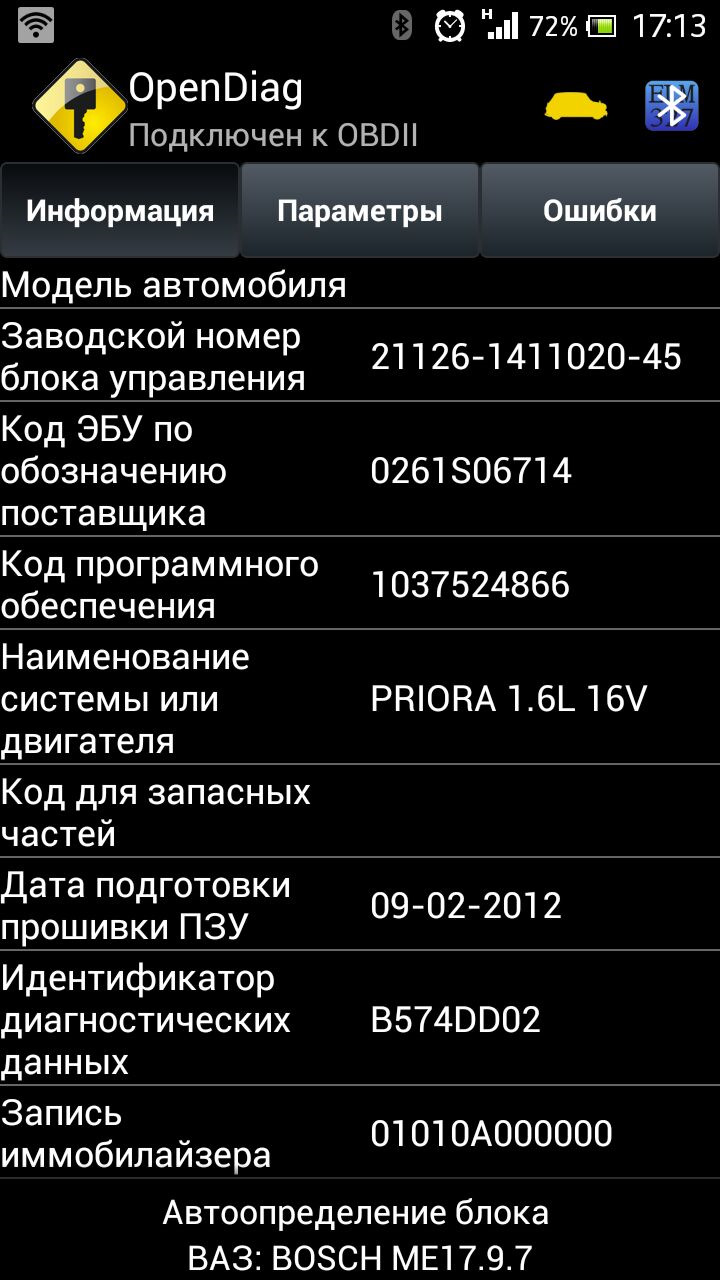Tap the ELM327 Bluetooth icon
The image size is (720, 1280).
coord(671,105)
